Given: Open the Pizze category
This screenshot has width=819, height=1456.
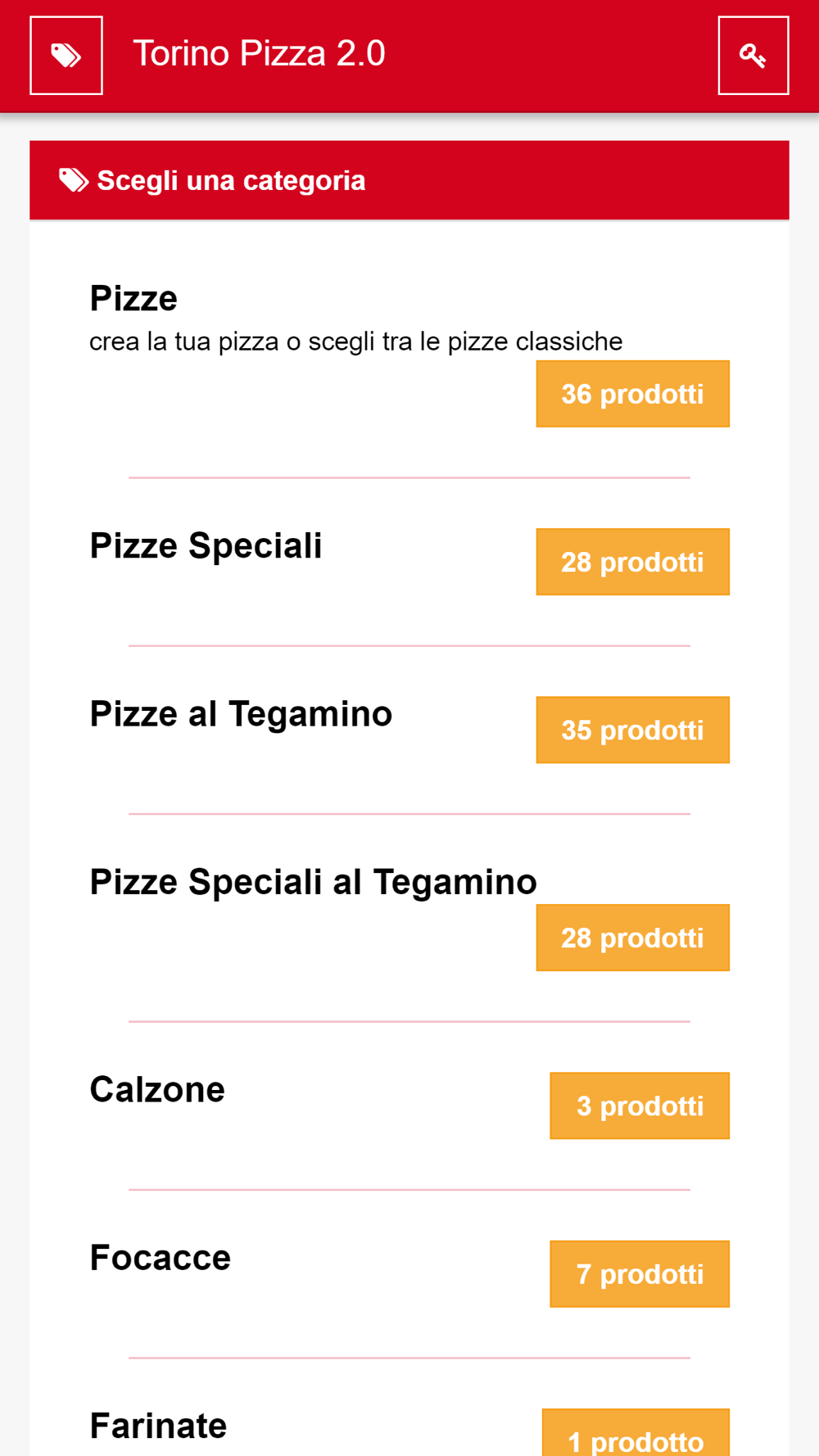Looking at the screenshot, I should click(133, 298).
